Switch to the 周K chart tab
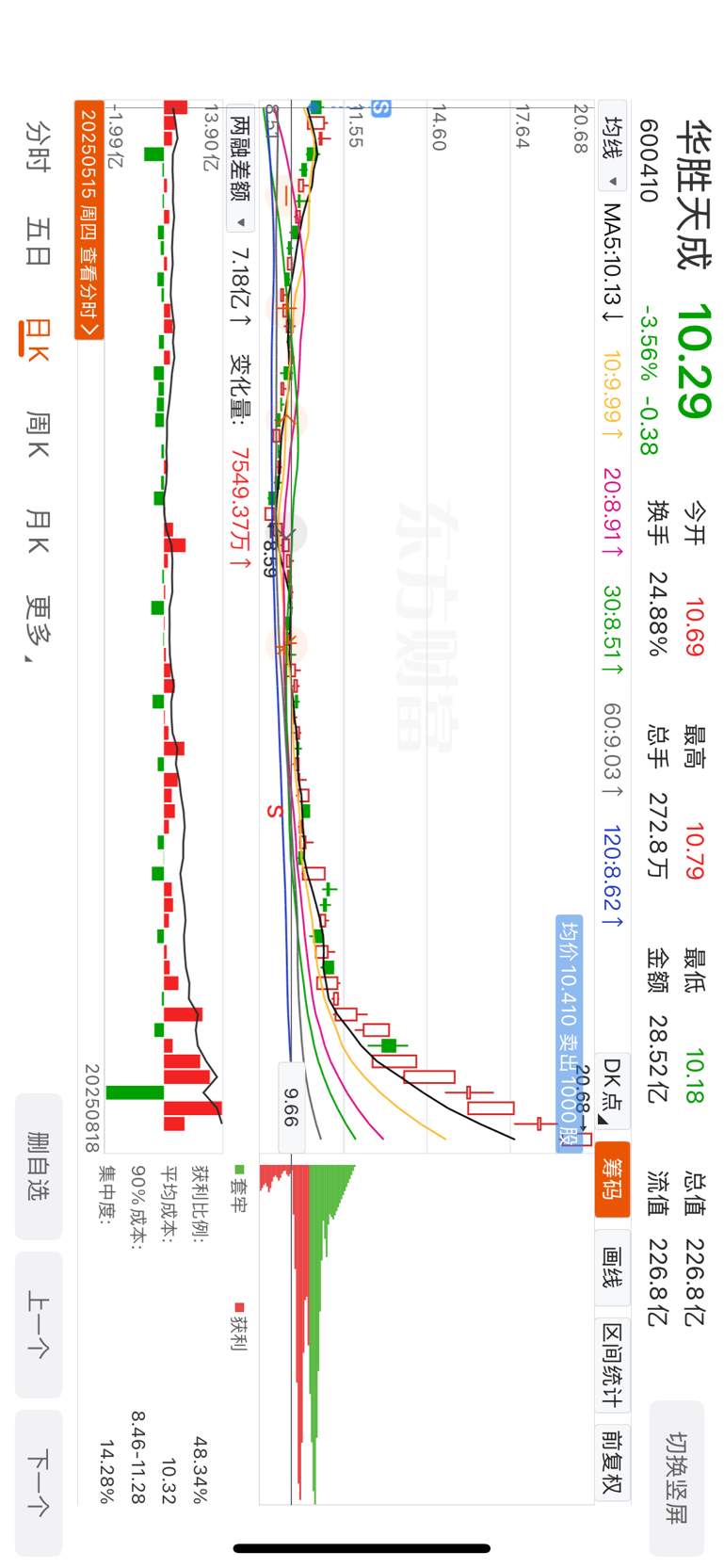Image resolution: width=724 pixels, height=1568 pixels. point(39,434)
